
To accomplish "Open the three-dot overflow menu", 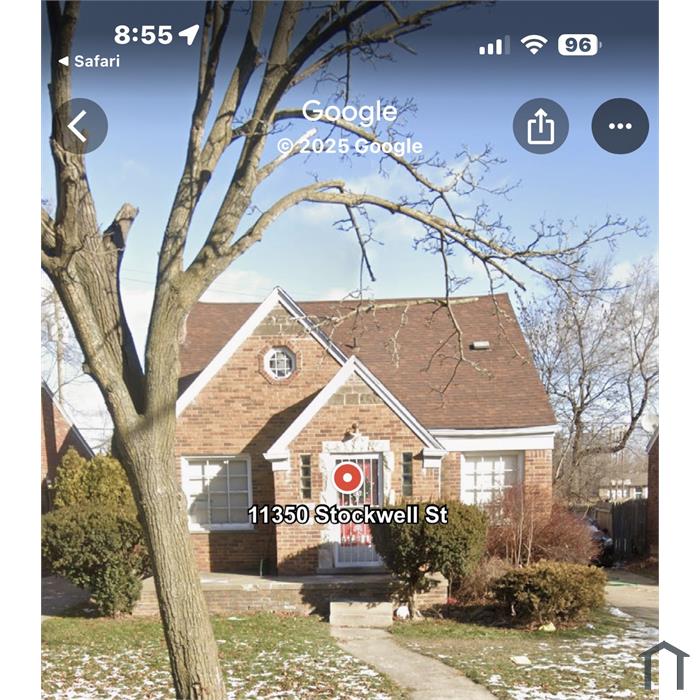I will pos(620,126).
